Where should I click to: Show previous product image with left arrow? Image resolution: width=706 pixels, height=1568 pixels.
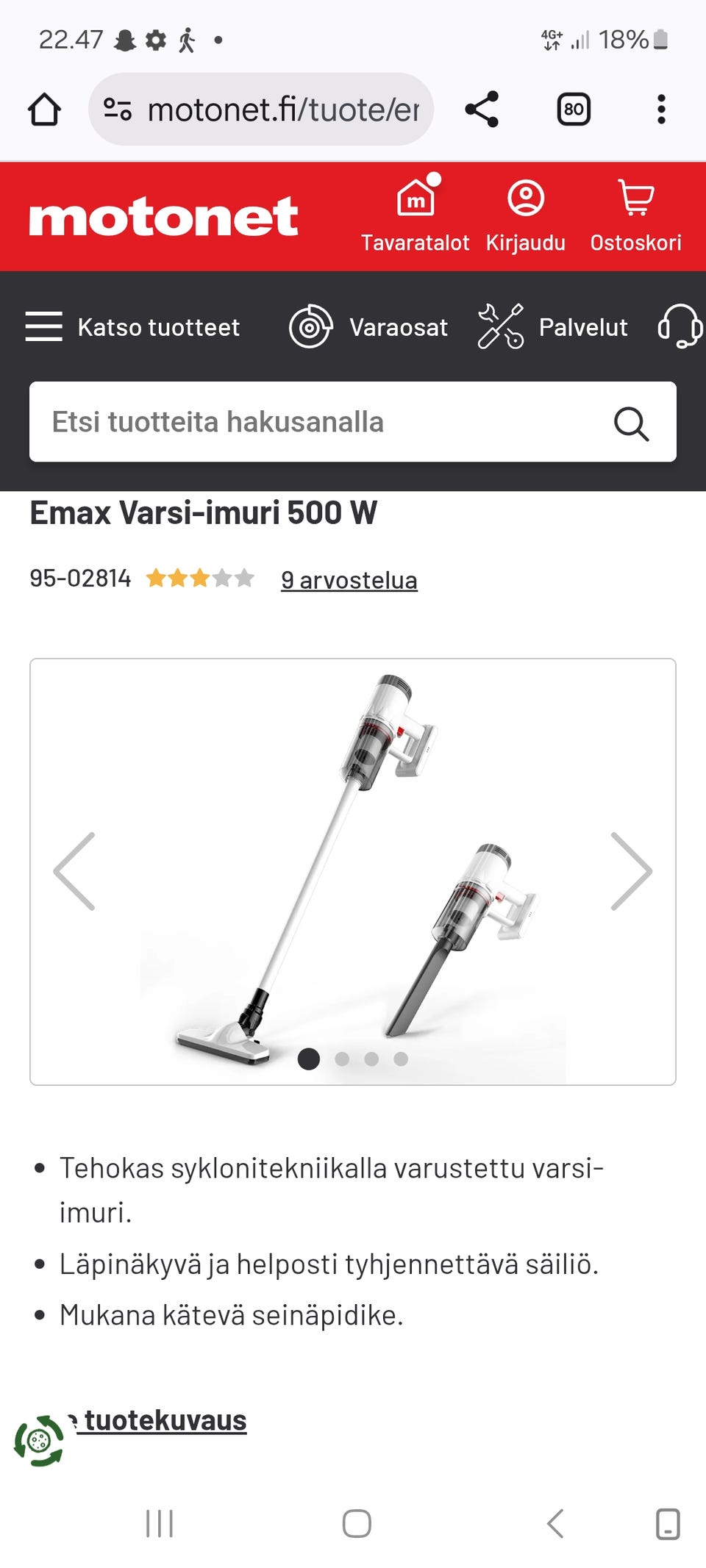74,872
